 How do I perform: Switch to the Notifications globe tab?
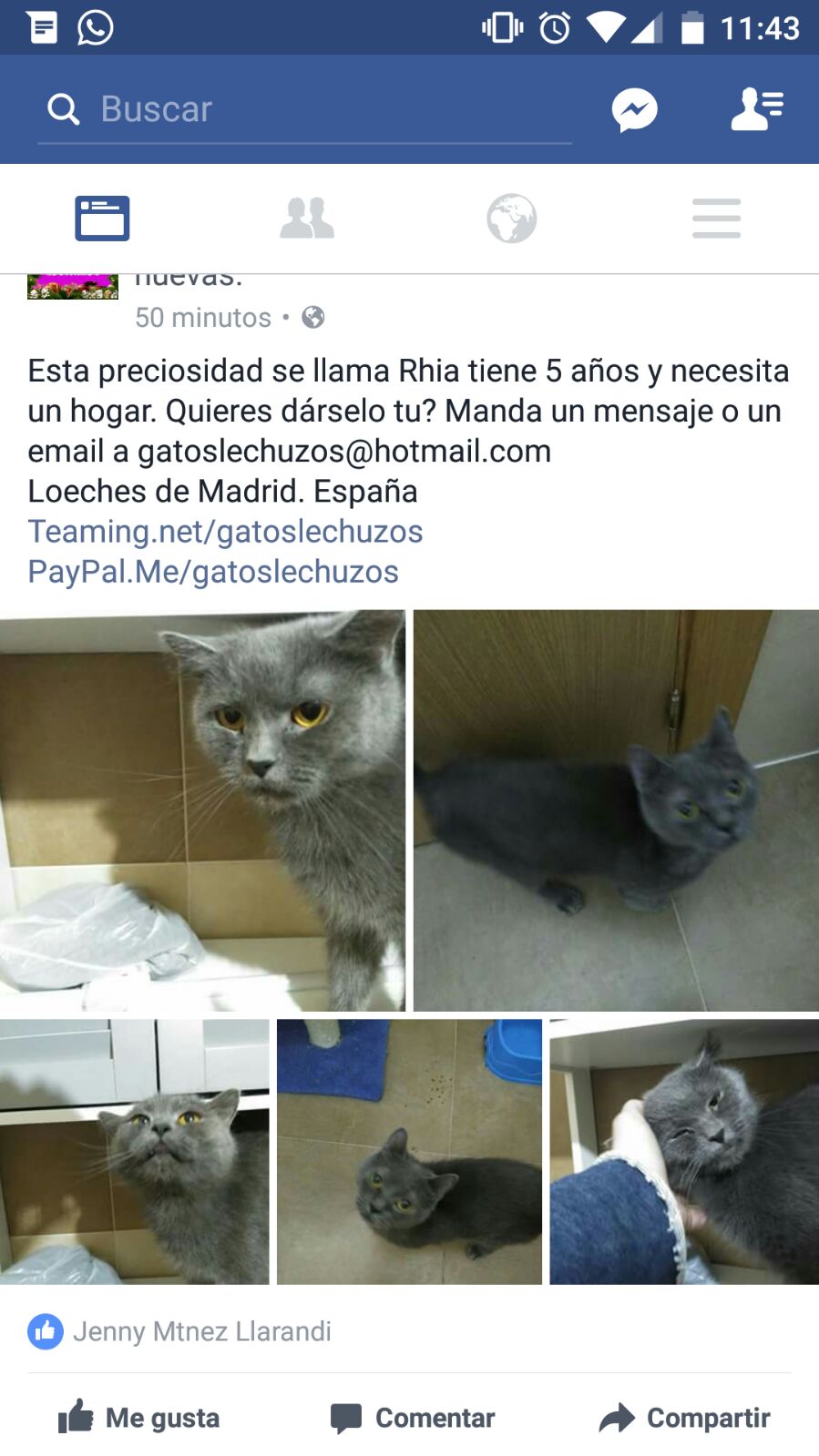pyautogui.click(x=512, y=219)
